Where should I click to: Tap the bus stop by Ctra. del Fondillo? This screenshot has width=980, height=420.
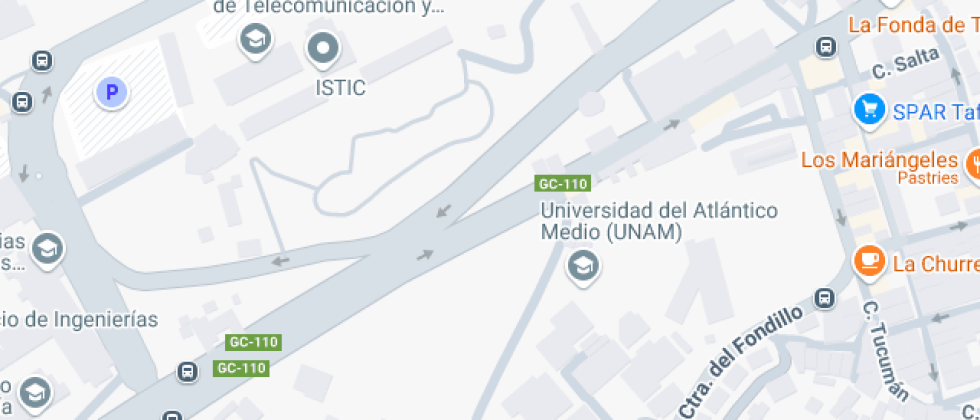[x=826, y=298]
